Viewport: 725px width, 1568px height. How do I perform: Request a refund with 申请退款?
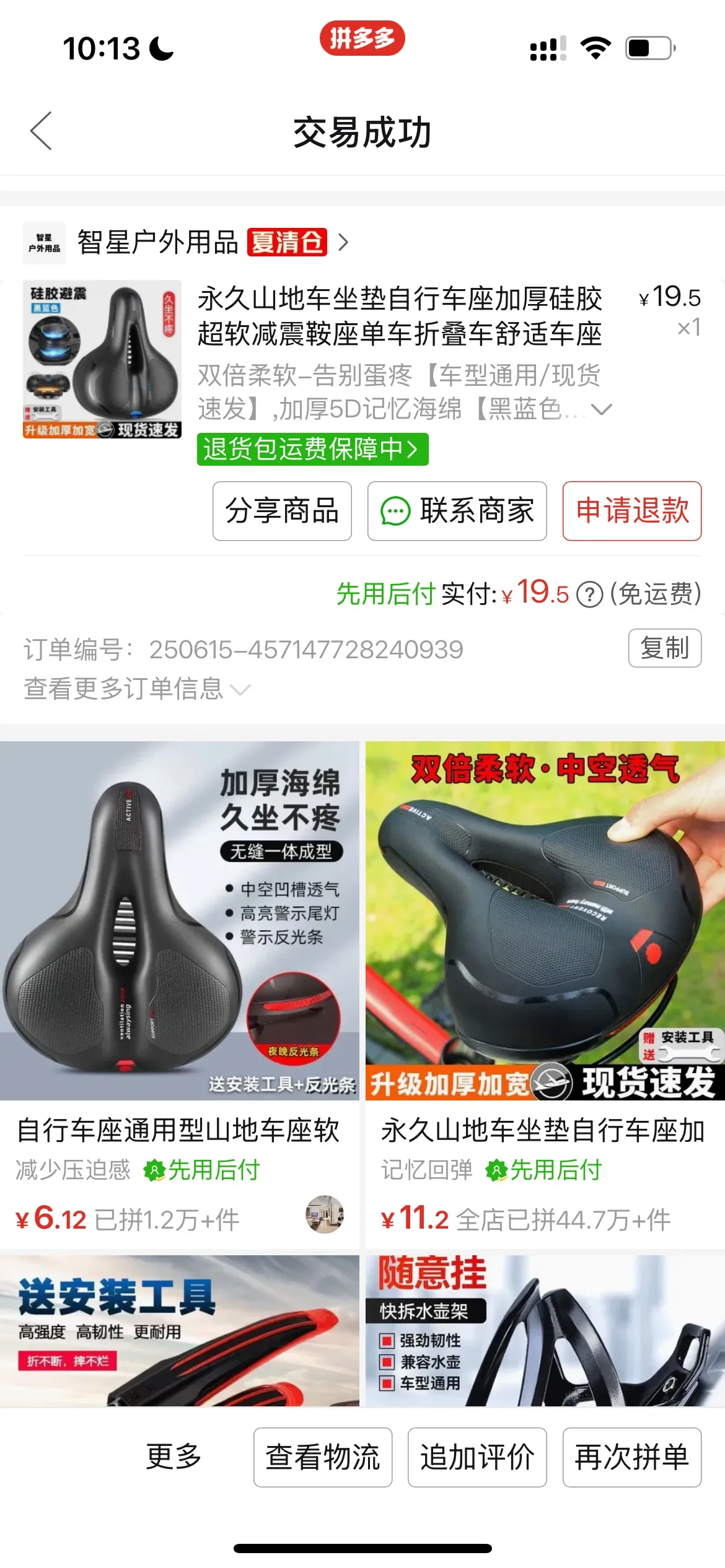632,511
